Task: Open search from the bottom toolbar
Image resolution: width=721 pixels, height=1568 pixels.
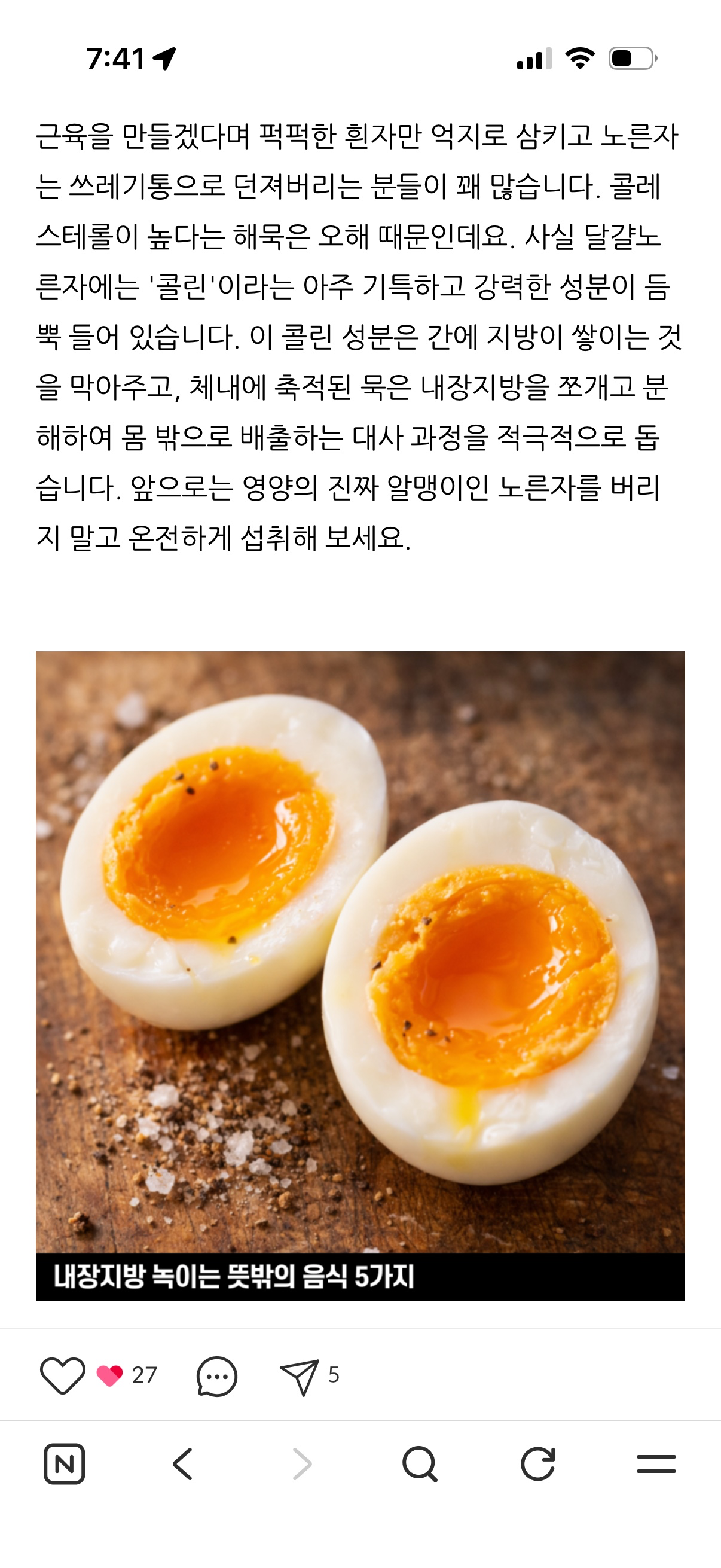Action: (x=420, y=1463)
